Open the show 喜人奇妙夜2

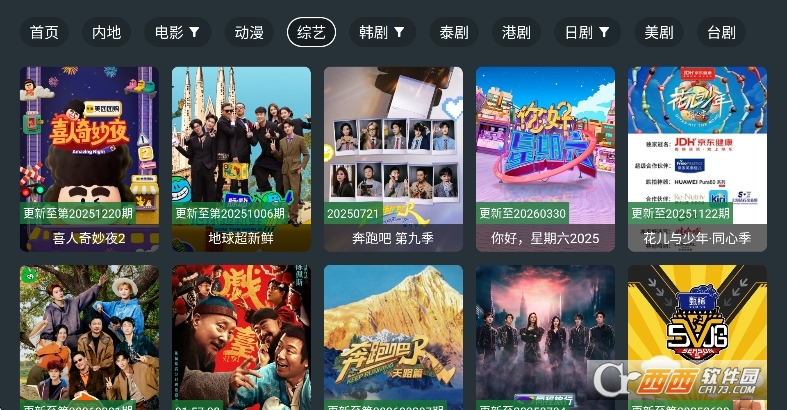tap(89, 159)
